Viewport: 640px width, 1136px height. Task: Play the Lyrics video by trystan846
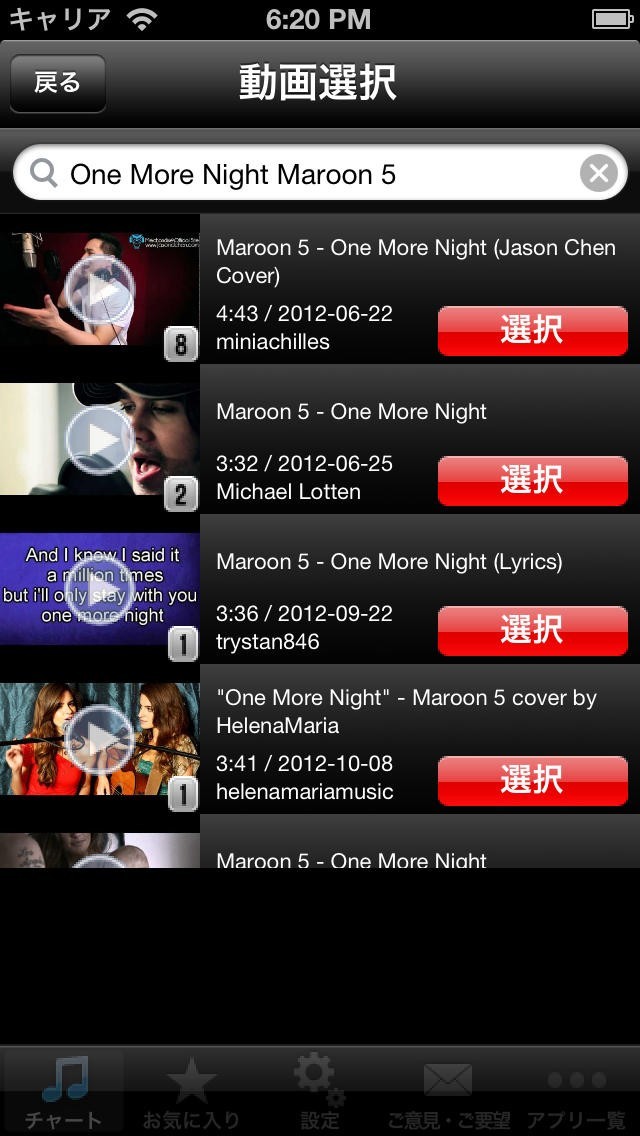tap(99, 589)
